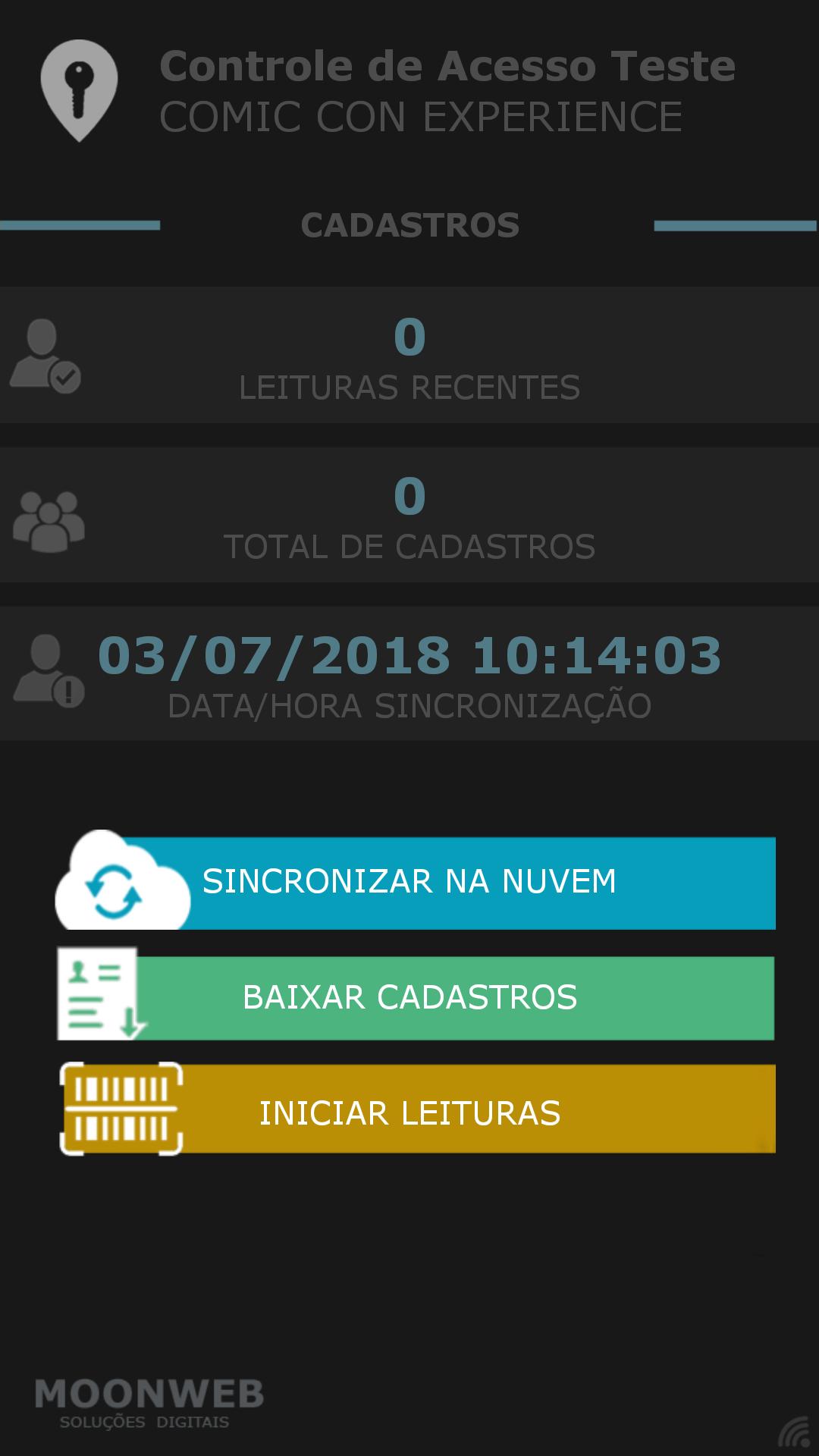
Task: Click the left teal divider line
Action: click(x=80, y=224)
